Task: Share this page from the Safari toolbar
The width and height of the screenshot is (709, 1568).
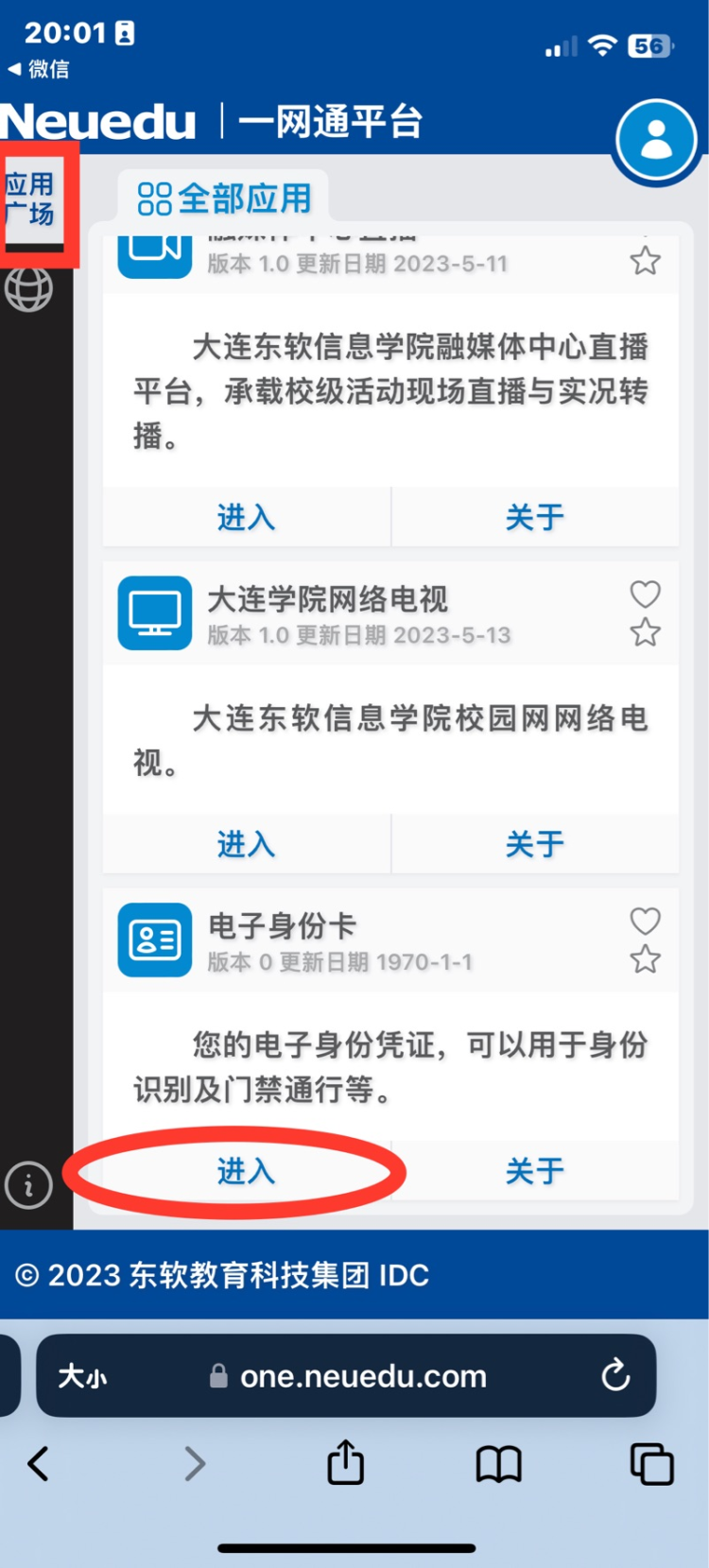Action: (x=345, y=1463)
